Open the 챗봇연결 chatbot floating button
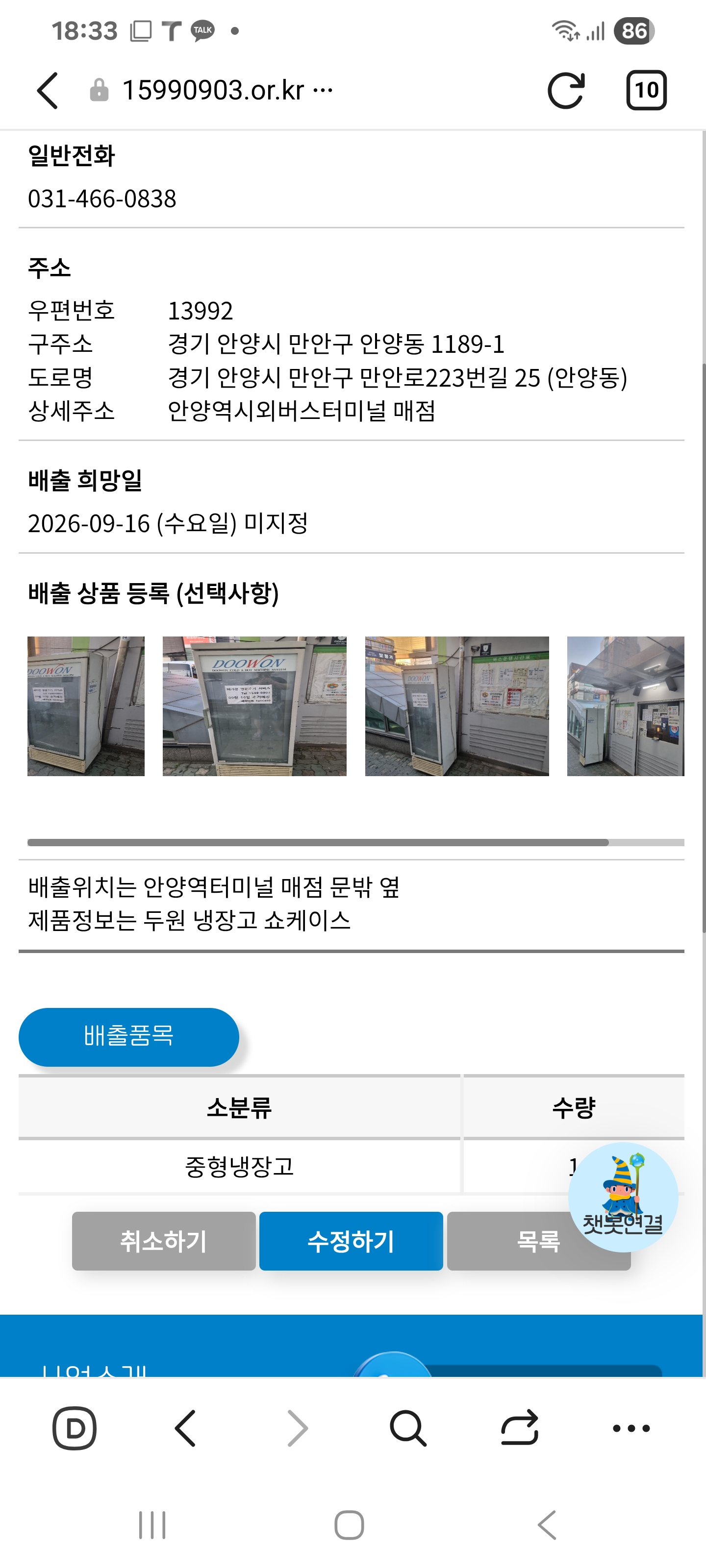706x1568 pixels. point(623,1197)
